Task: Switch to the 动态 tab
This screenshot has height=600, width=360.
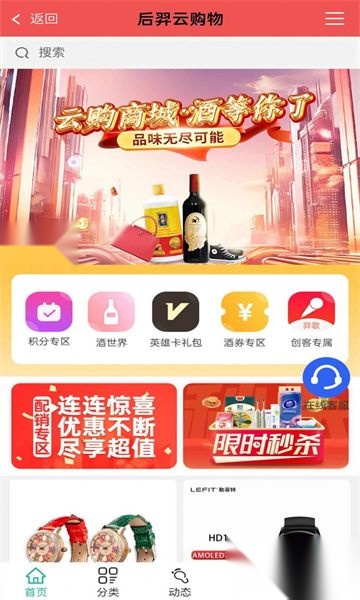Action: (x=180, y=582)
